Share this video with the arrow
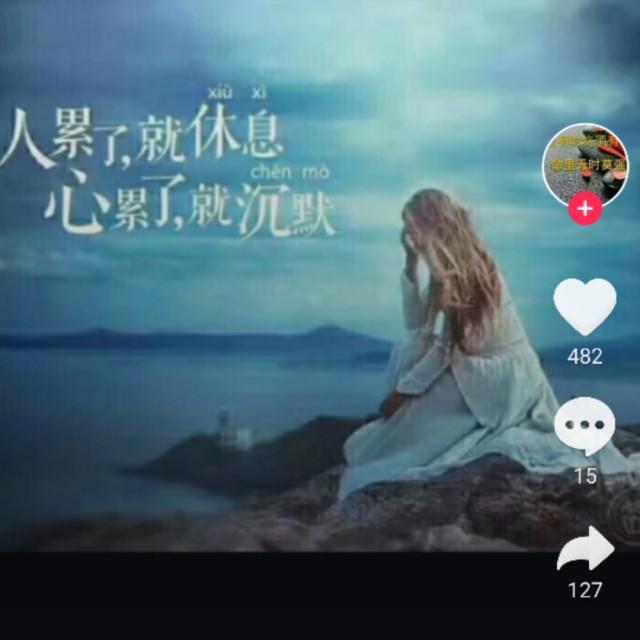This screenshot has height=640, width=640. (x=587, y=548)
